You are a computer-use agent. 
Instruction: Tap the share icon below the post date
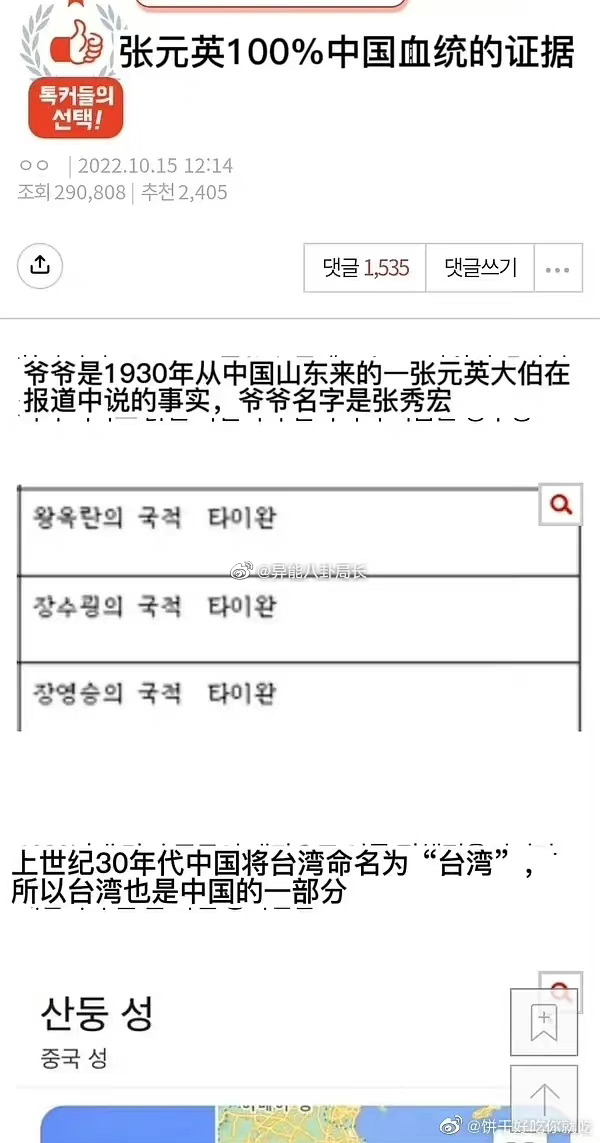click(40, 265)
